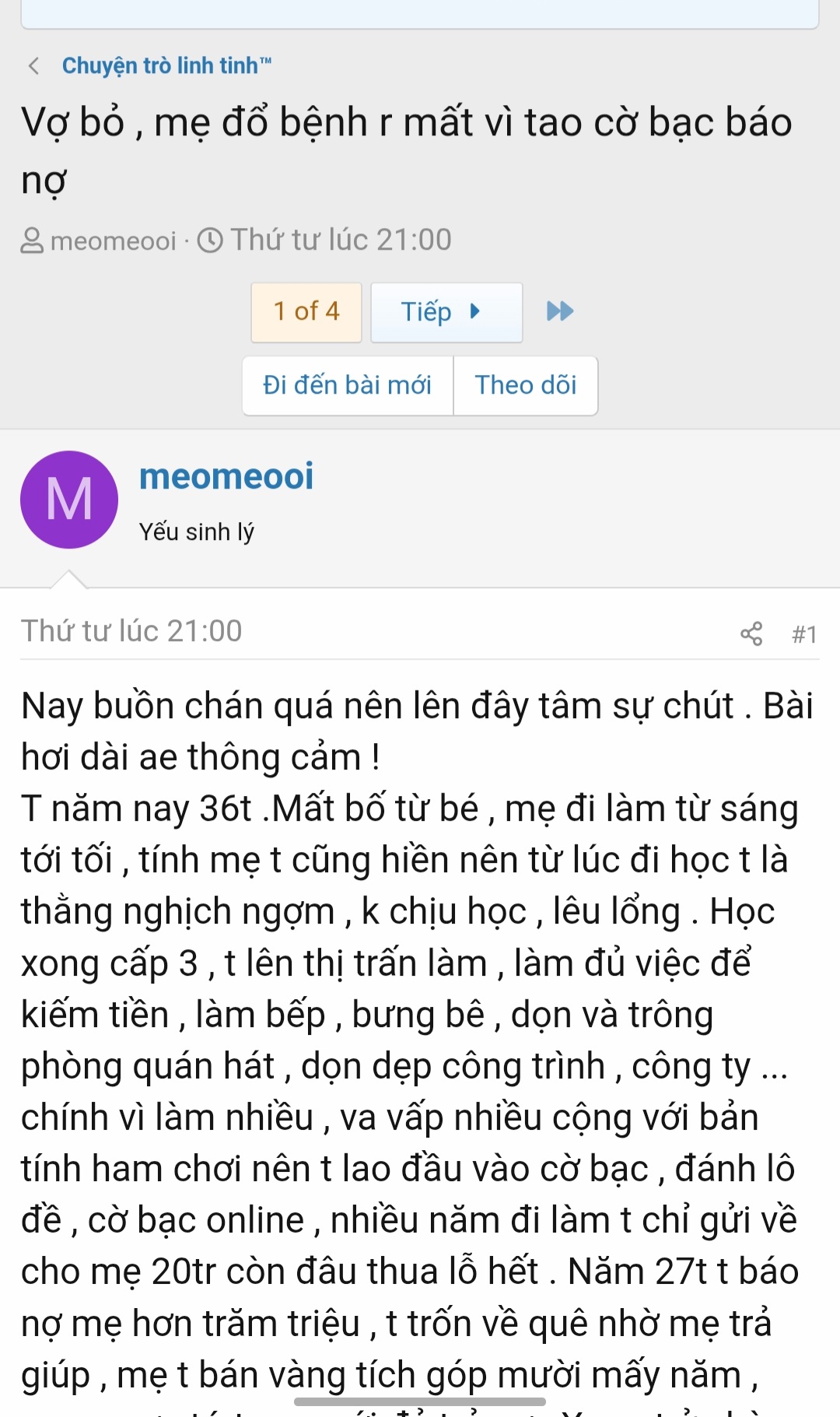The width and height of the screenshot is (840, 1417).
Task: View profile via the meomeooi post author name
Action: click(x=226, y=476)
